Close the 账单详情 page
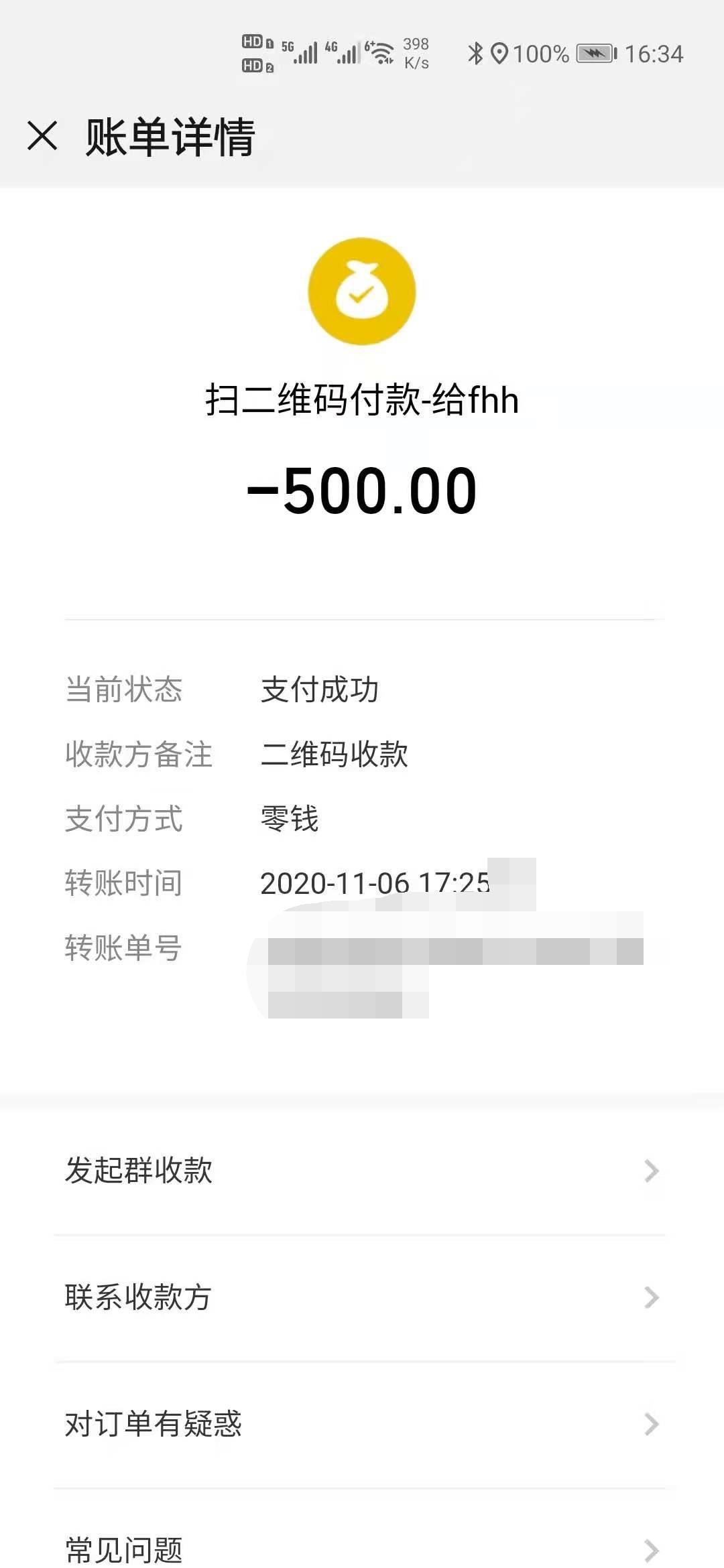 click(x=42, y=136)
